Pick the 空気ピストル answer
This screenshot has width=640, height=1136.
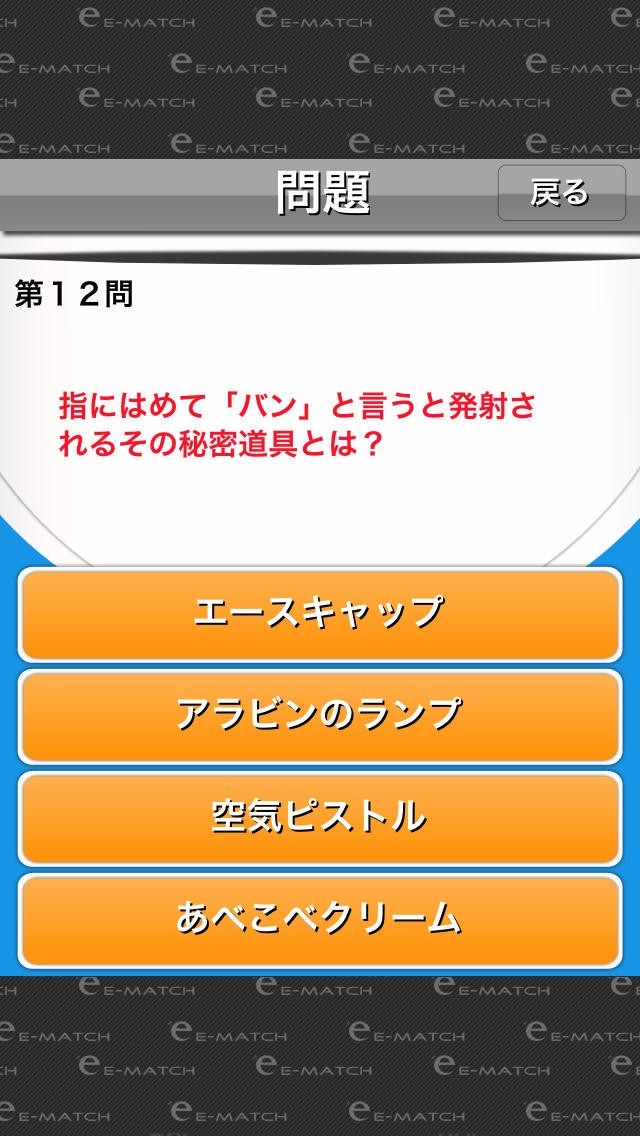[x=320, y=818]
